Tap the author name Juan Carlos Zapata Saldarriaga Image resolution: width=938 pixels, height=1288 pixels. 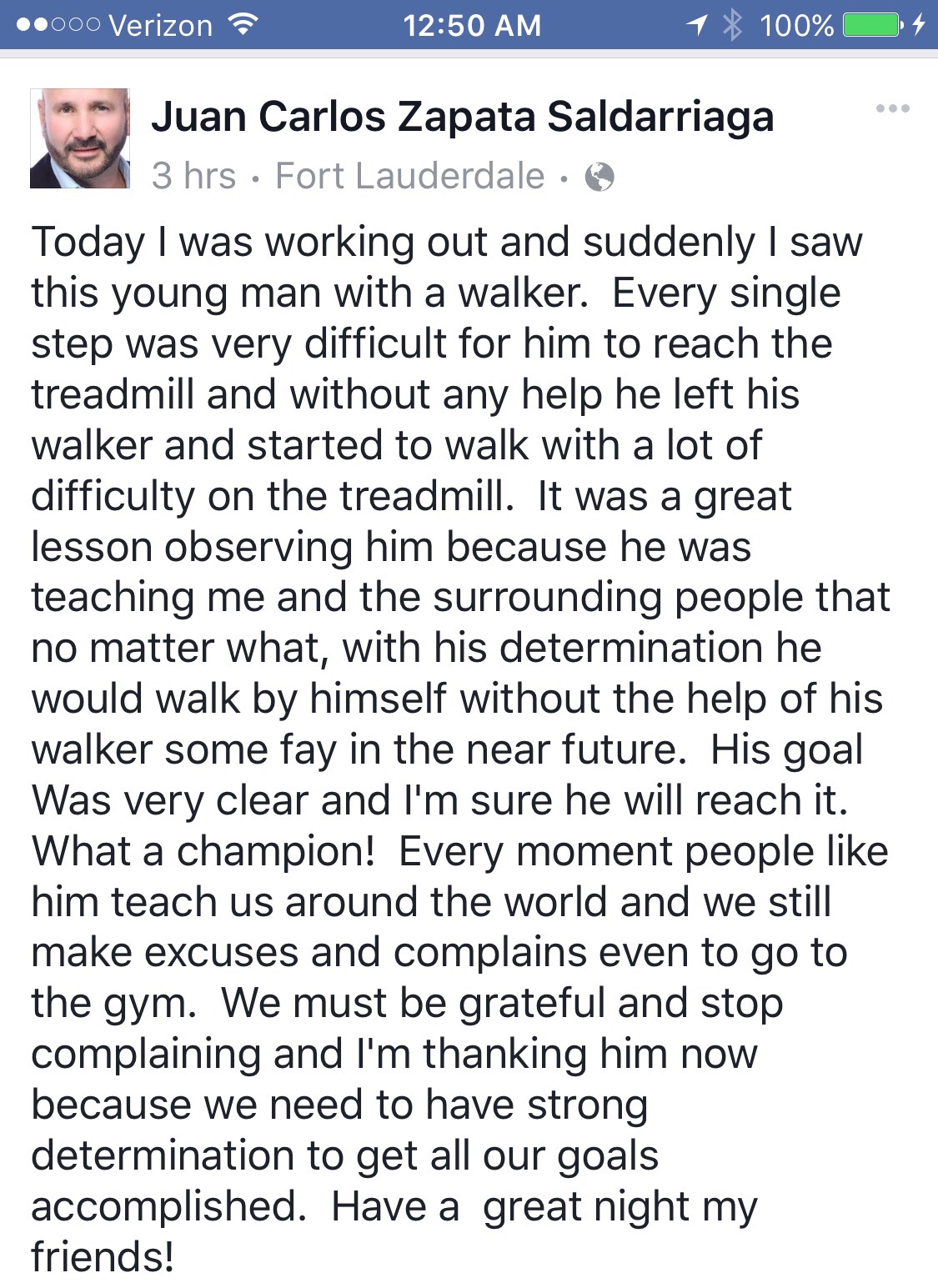pyautogui.click(x=462, y=116)
